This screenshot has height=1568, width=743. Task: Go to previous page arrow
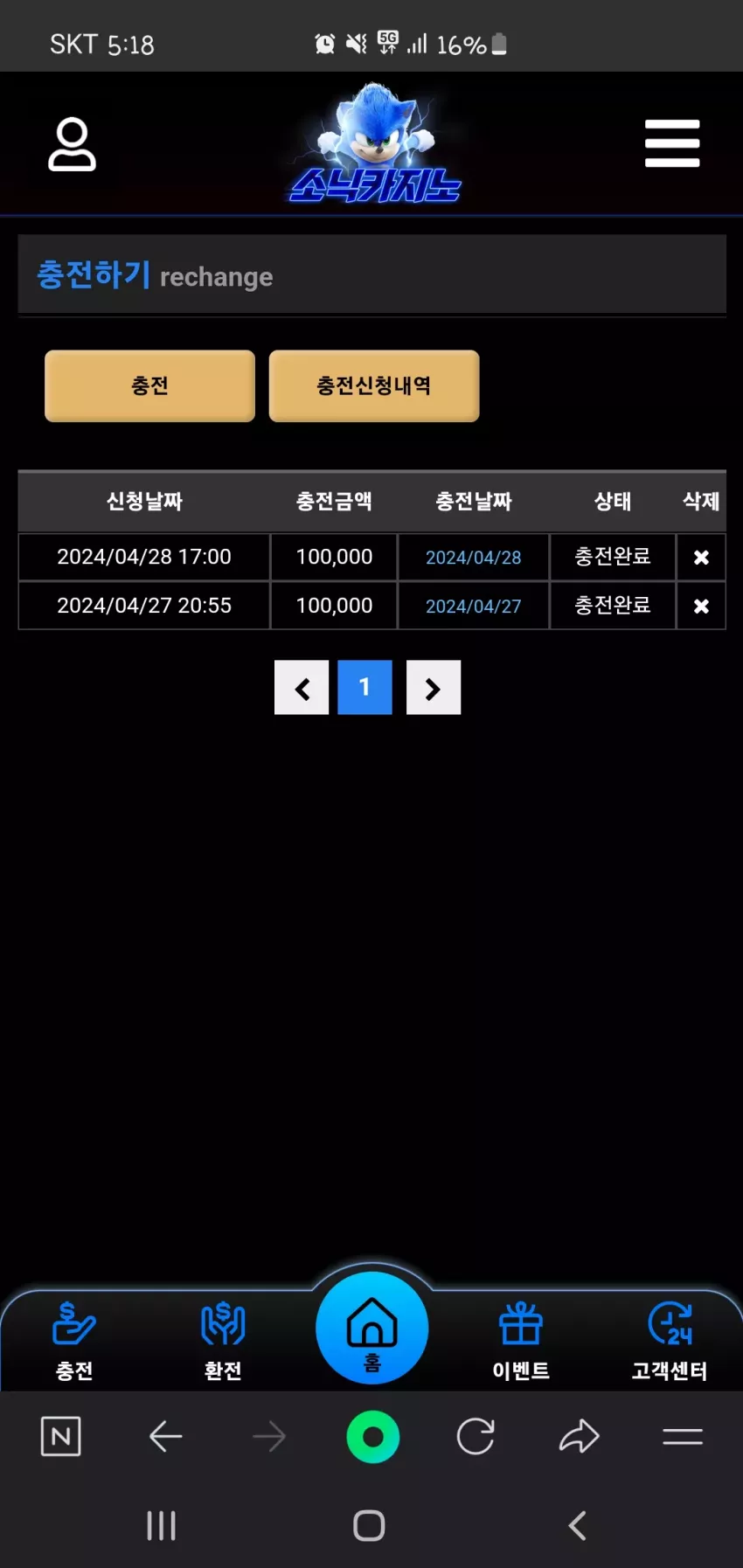[302, 688]
